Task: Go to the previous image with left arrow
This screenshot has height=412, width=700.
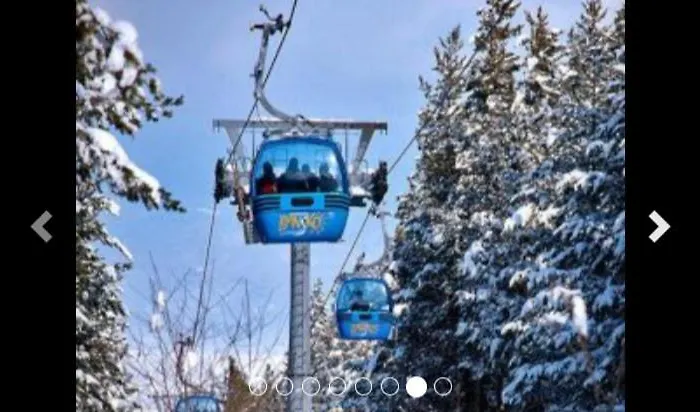Action: point(41,227)
